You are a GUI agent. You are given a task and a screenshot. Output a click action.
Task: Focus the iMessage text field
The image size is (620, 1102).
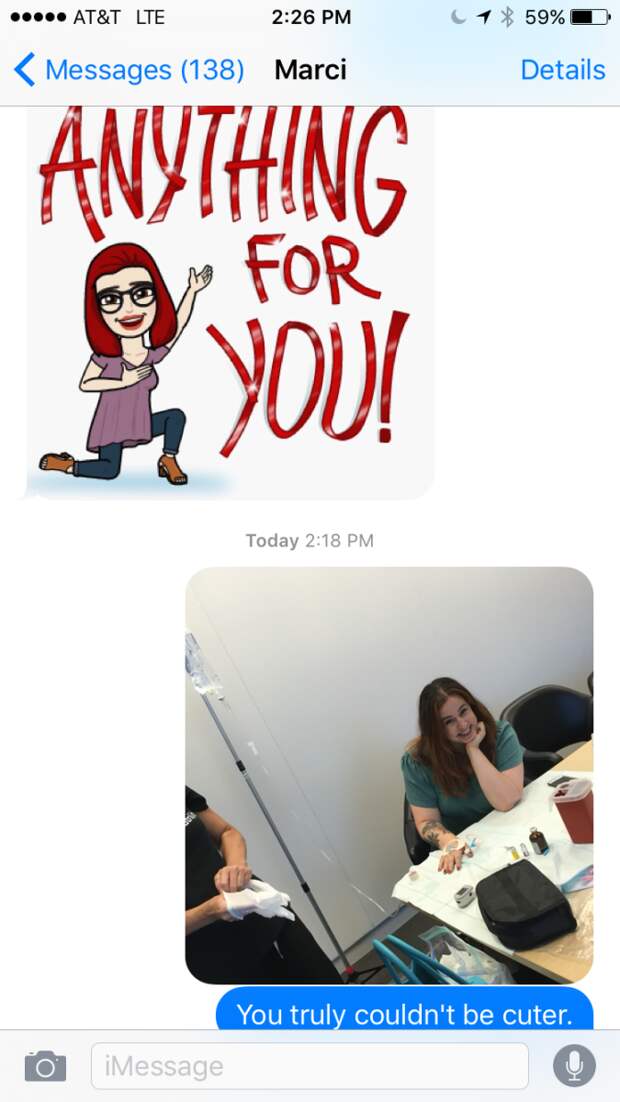[309, 1066]
